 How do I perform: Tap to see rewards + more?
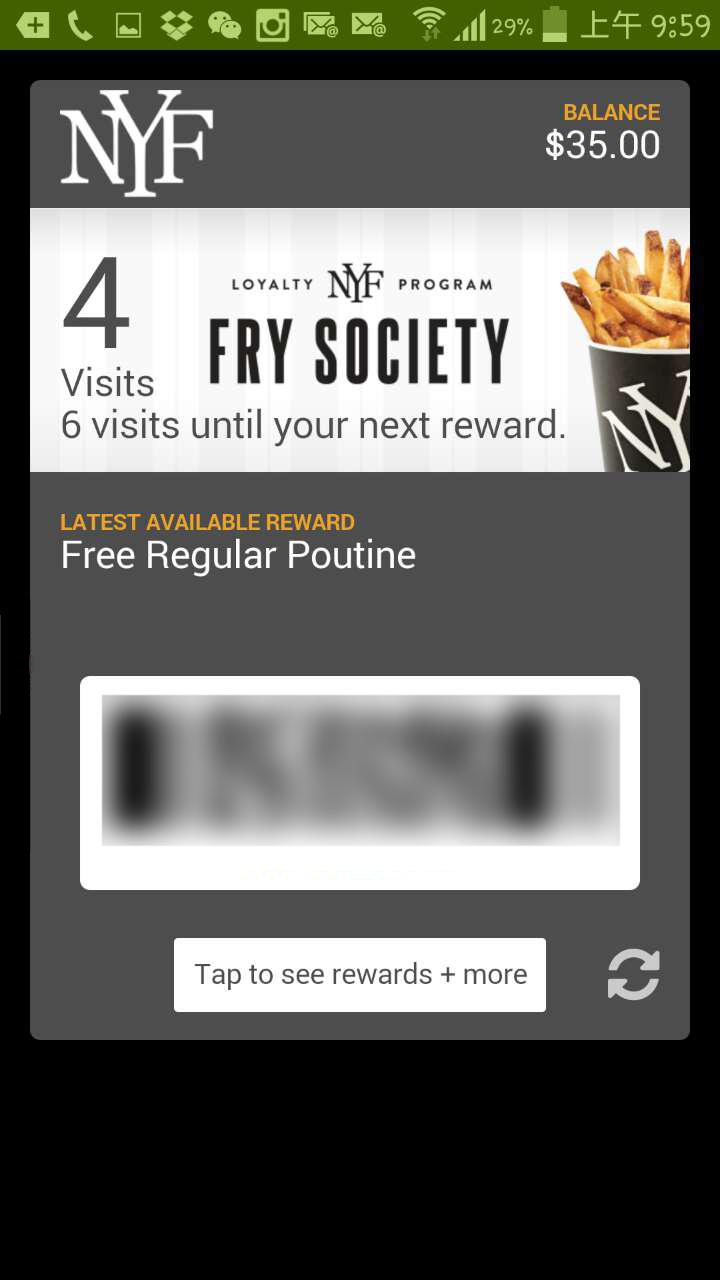pyautogui.click(x=359, y=974)
